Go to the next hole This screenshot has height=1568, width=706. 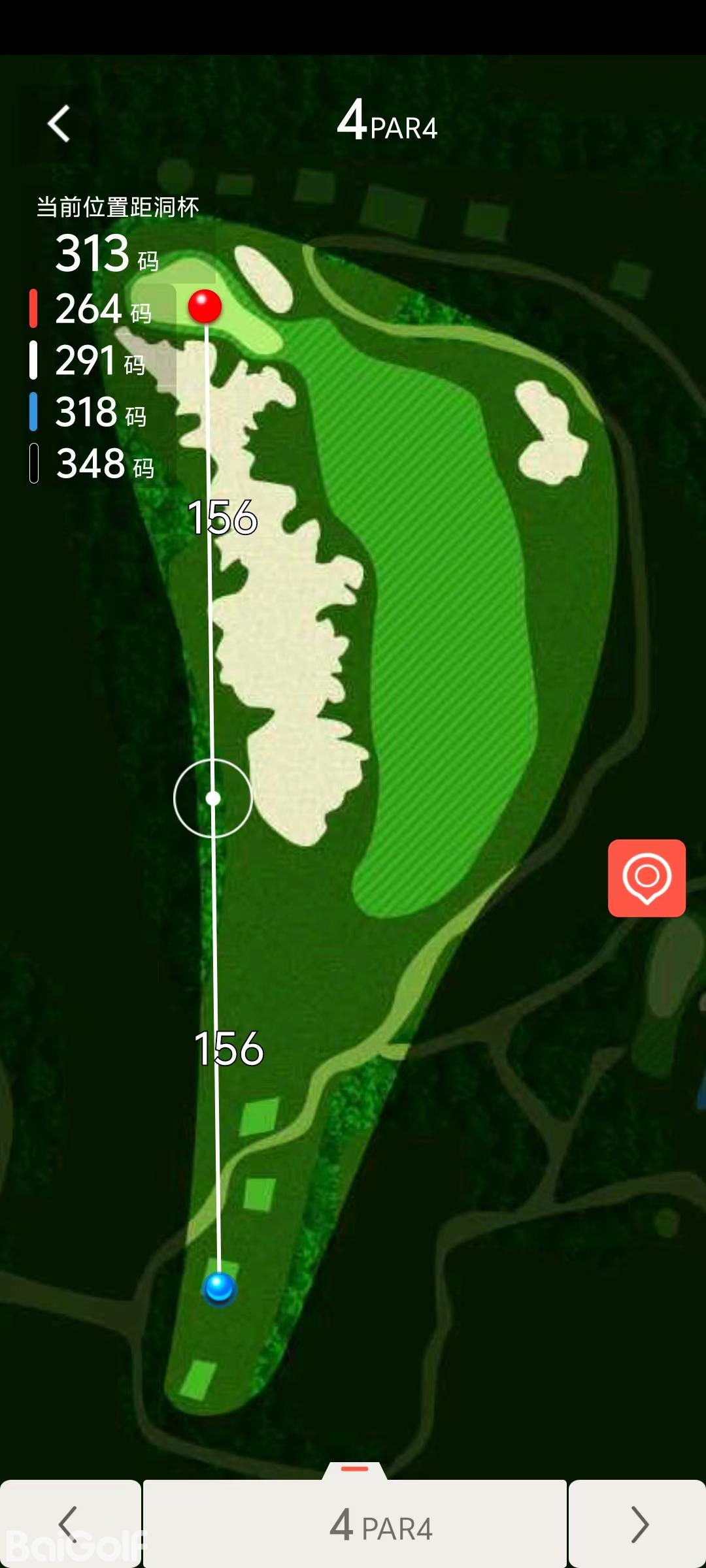pos(638,1524)
